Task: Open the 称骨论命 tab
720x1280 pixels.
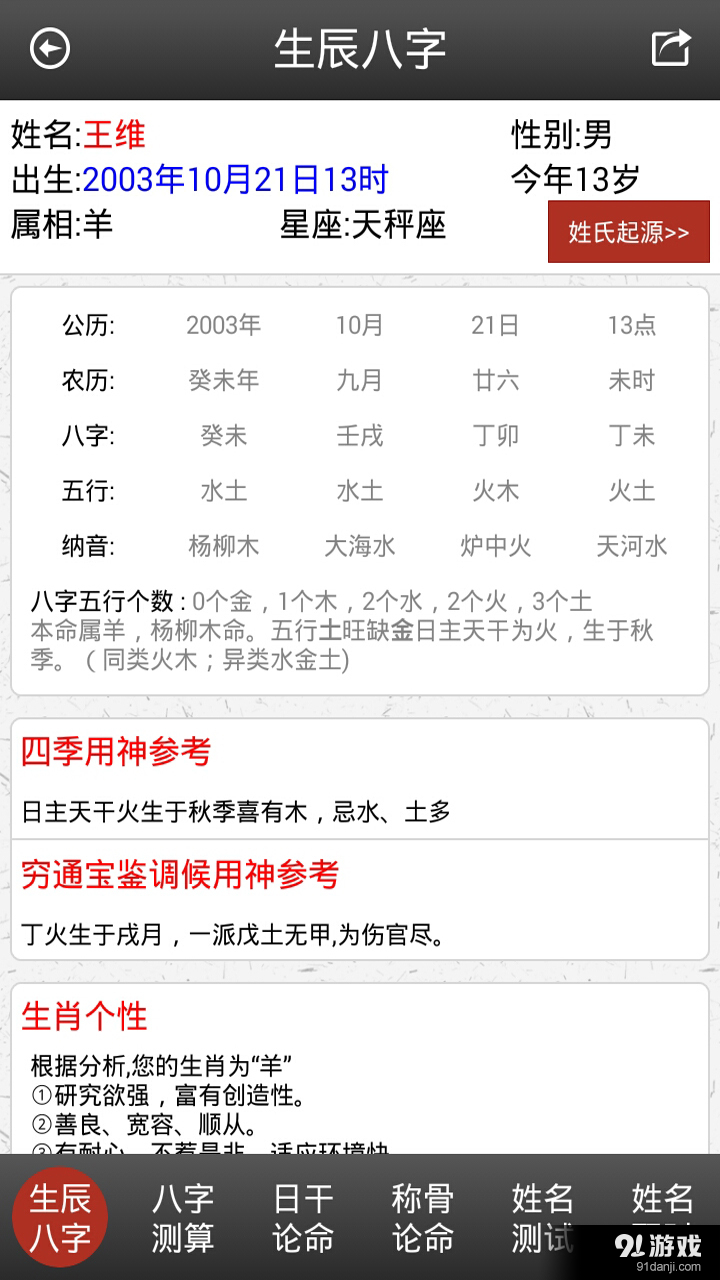Action: [x=422, y=1217]
